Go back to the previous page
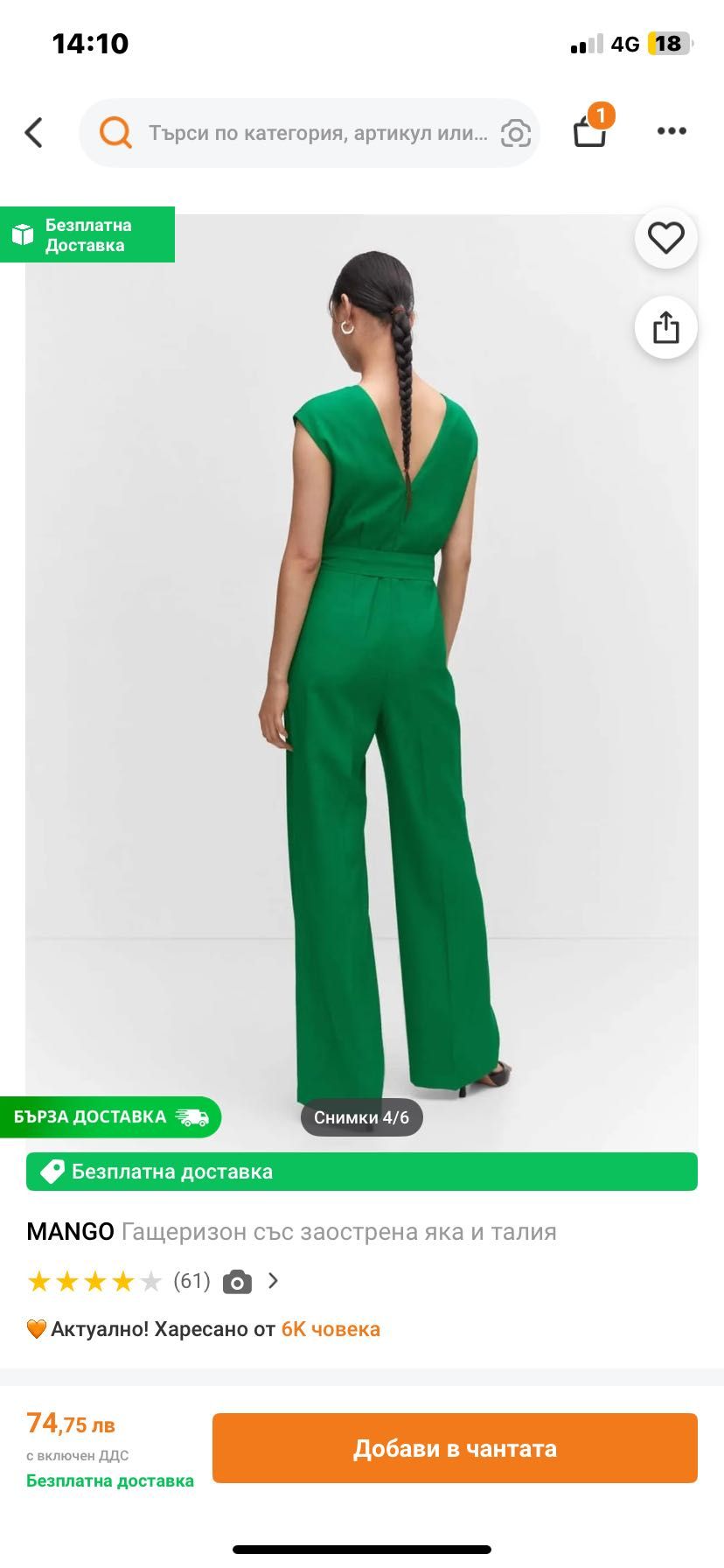Screen dimensions: 724x1568 pyautogui.click(x=34, y=133)
